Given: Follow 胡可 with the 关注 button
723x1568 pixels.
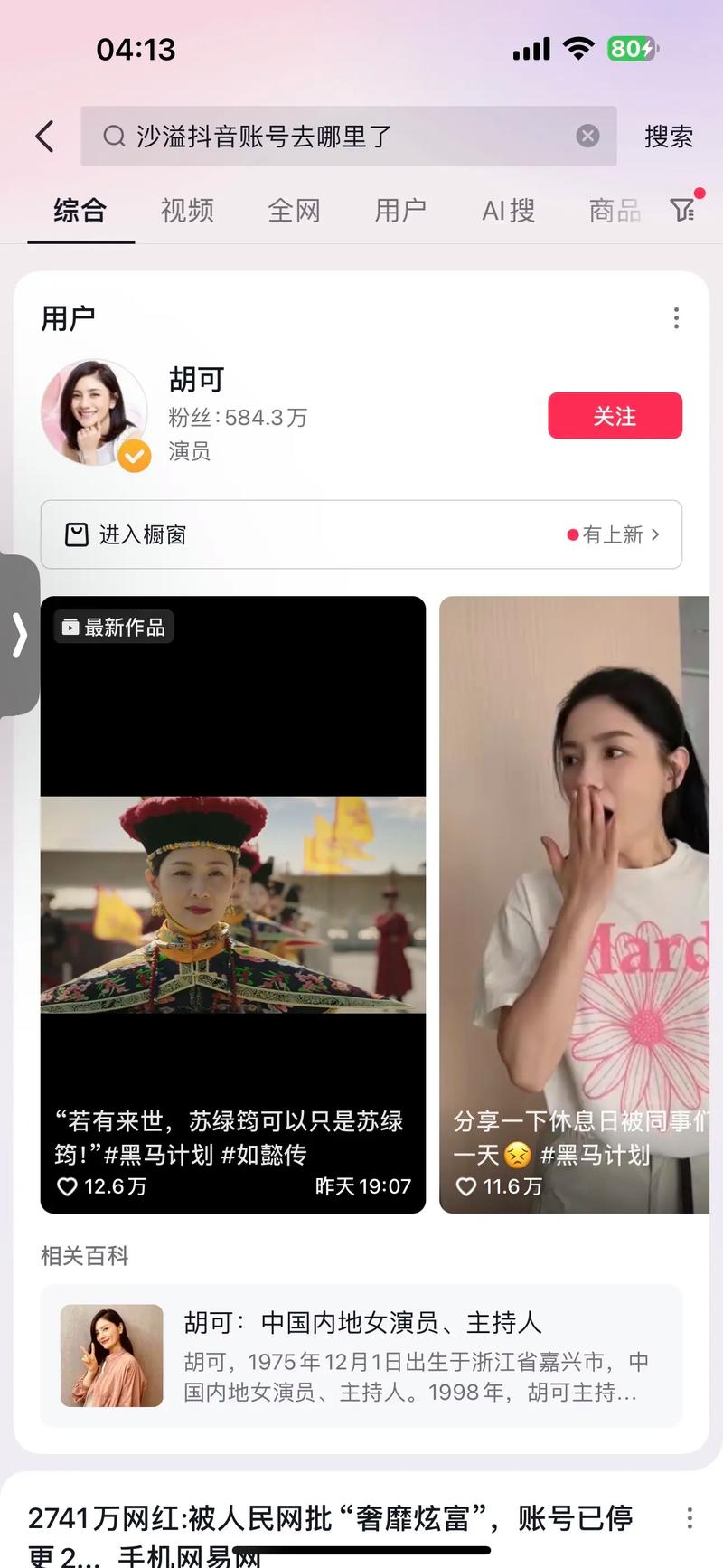Looking at the screenshot, I should [x=615, y=416].
